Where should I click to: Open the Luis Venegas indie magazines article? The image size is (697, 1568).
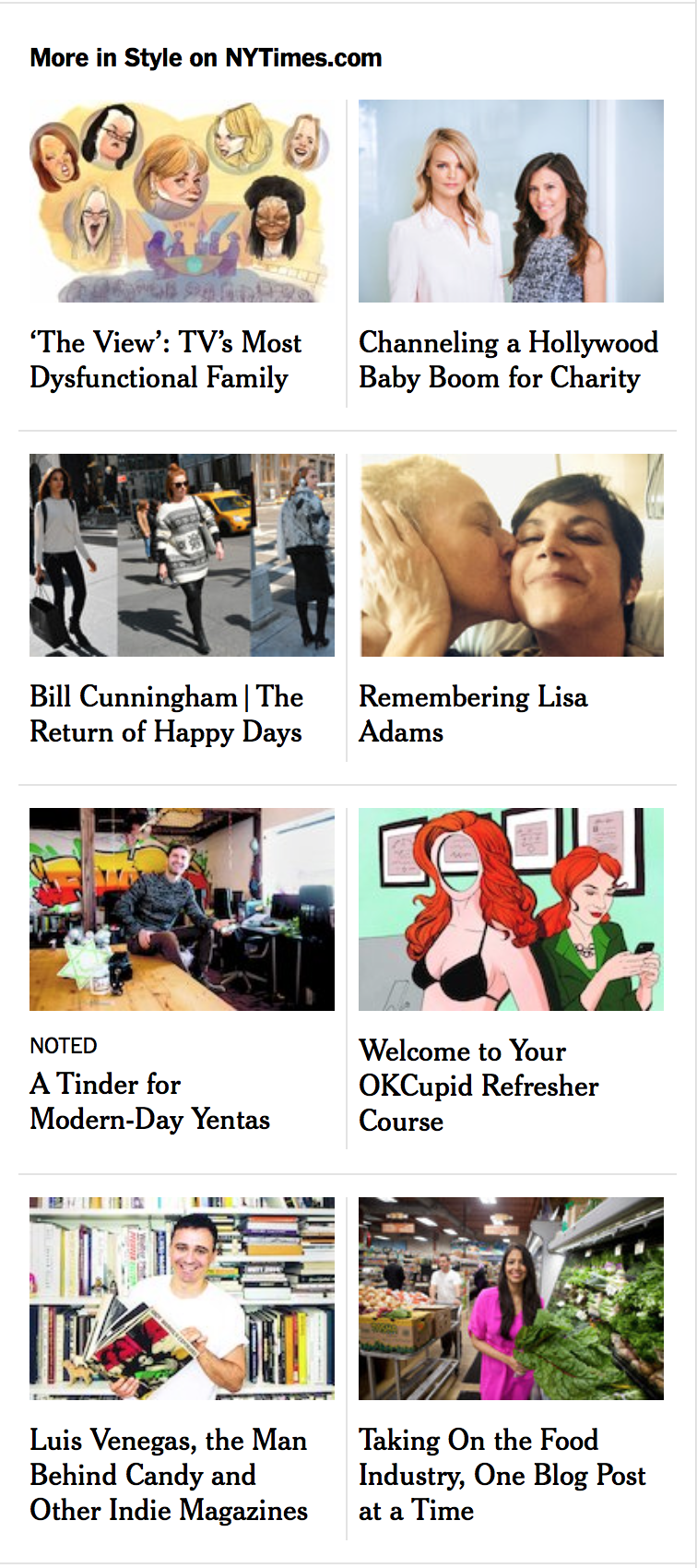click(169, 1475)
